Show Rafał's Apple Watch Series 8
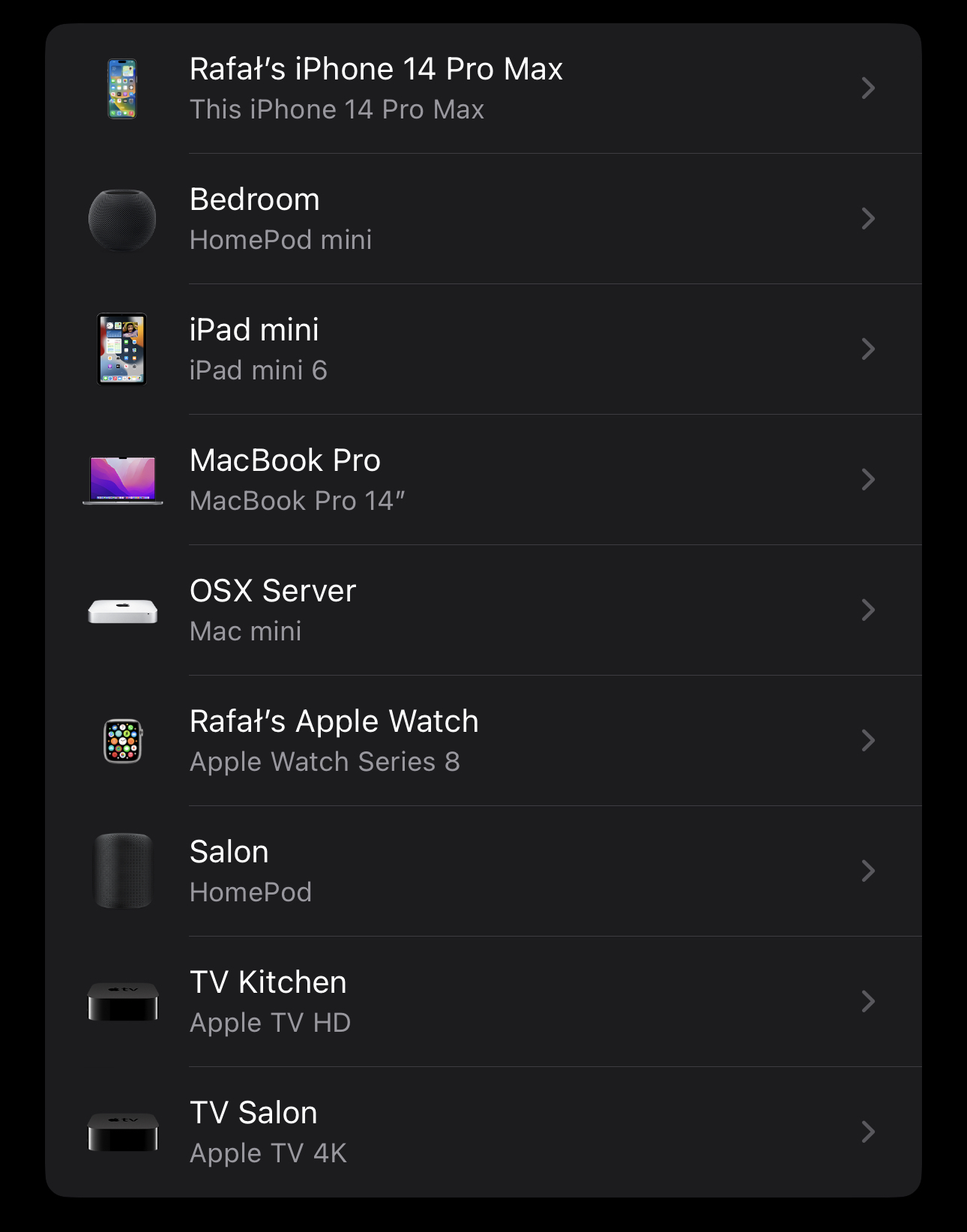 click(483, 741)
